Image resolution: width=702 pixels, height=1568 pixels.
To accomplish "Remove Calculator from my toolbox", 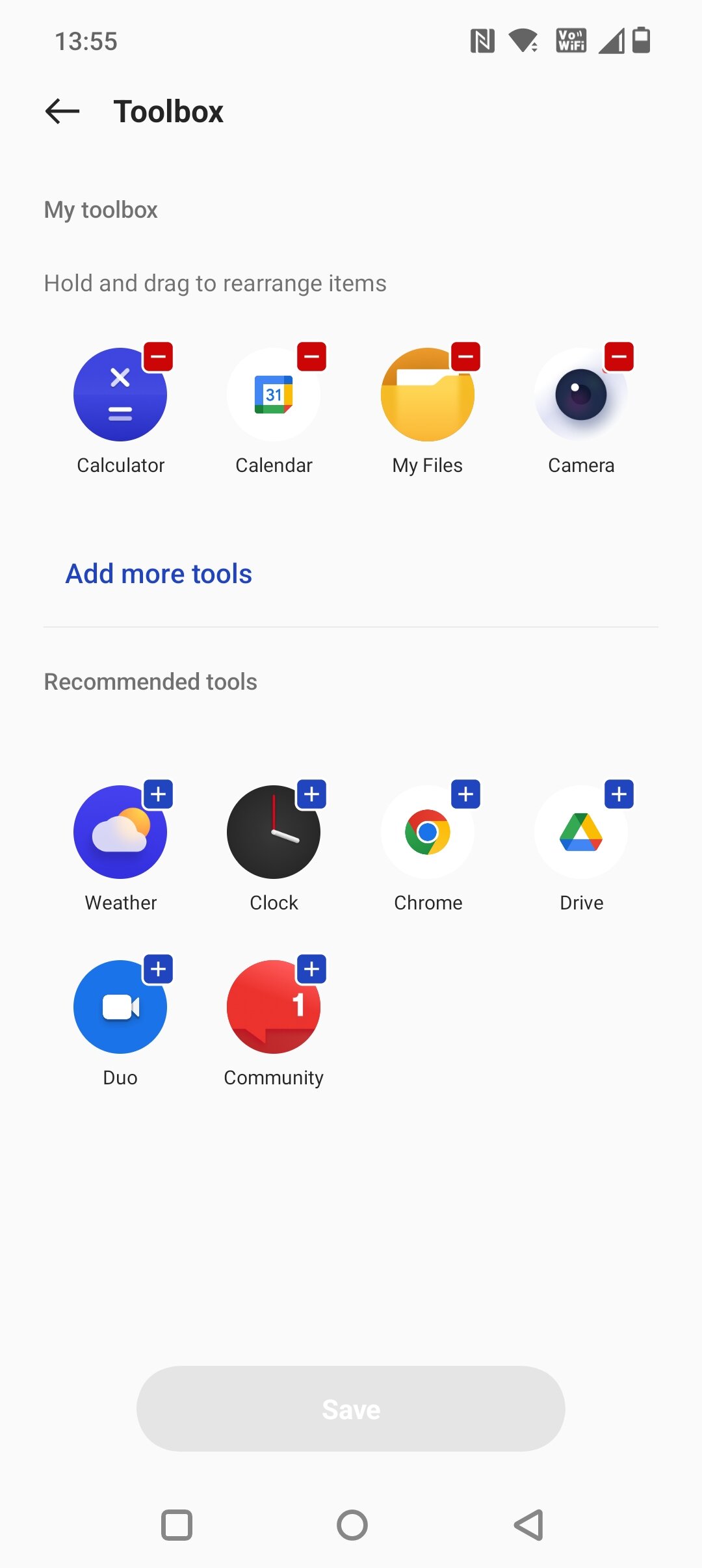I will [x=158, y=356].
